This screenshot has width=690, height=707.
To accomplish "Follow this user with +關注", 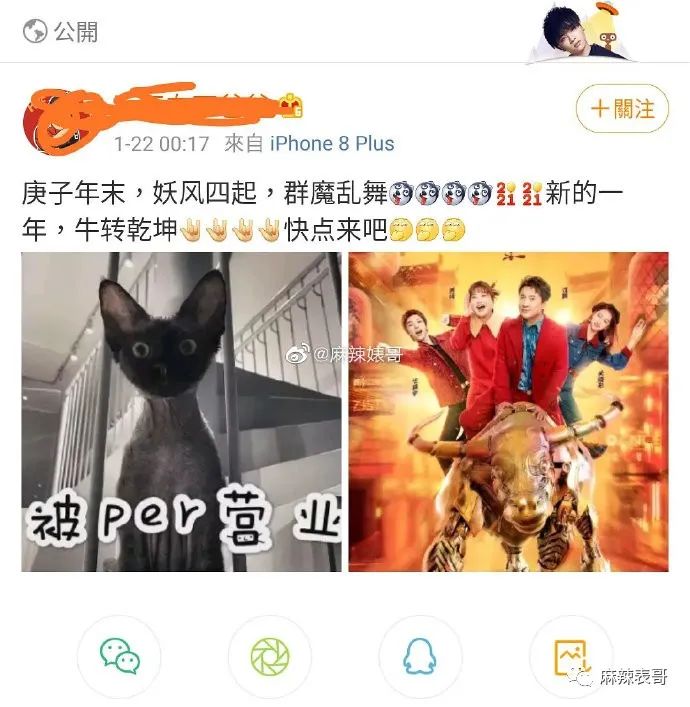I will 622,108.
